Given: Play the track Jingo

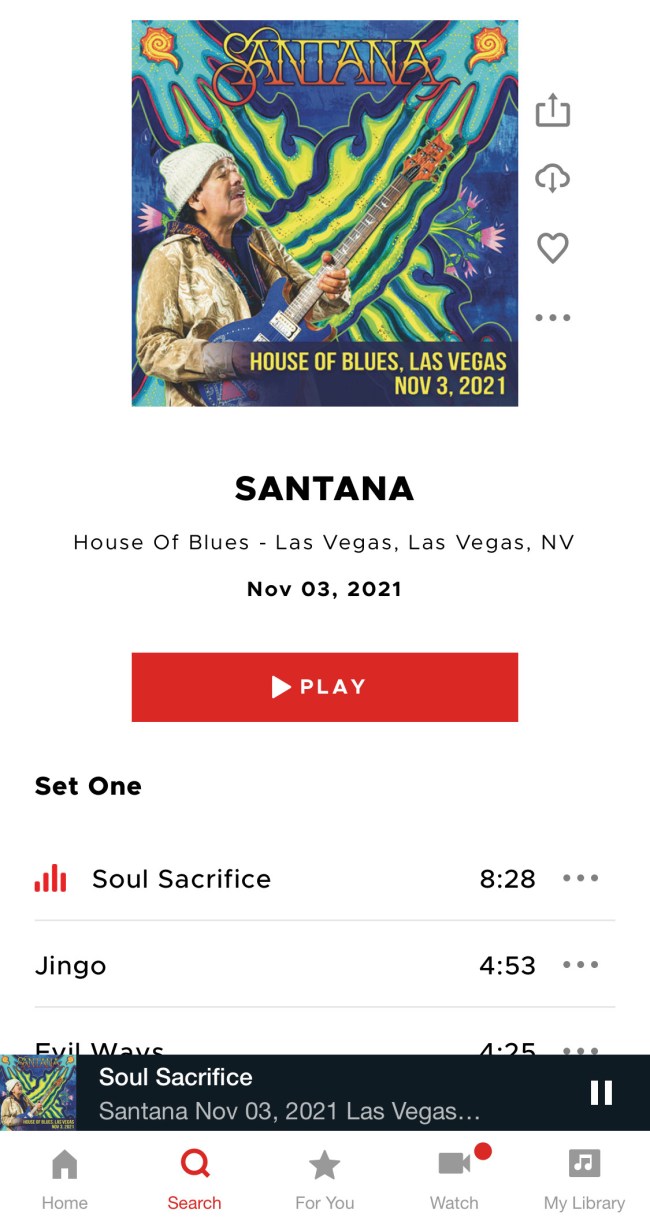Looking at the screenshot, I should pyautogui.click(x=70, y=965).
